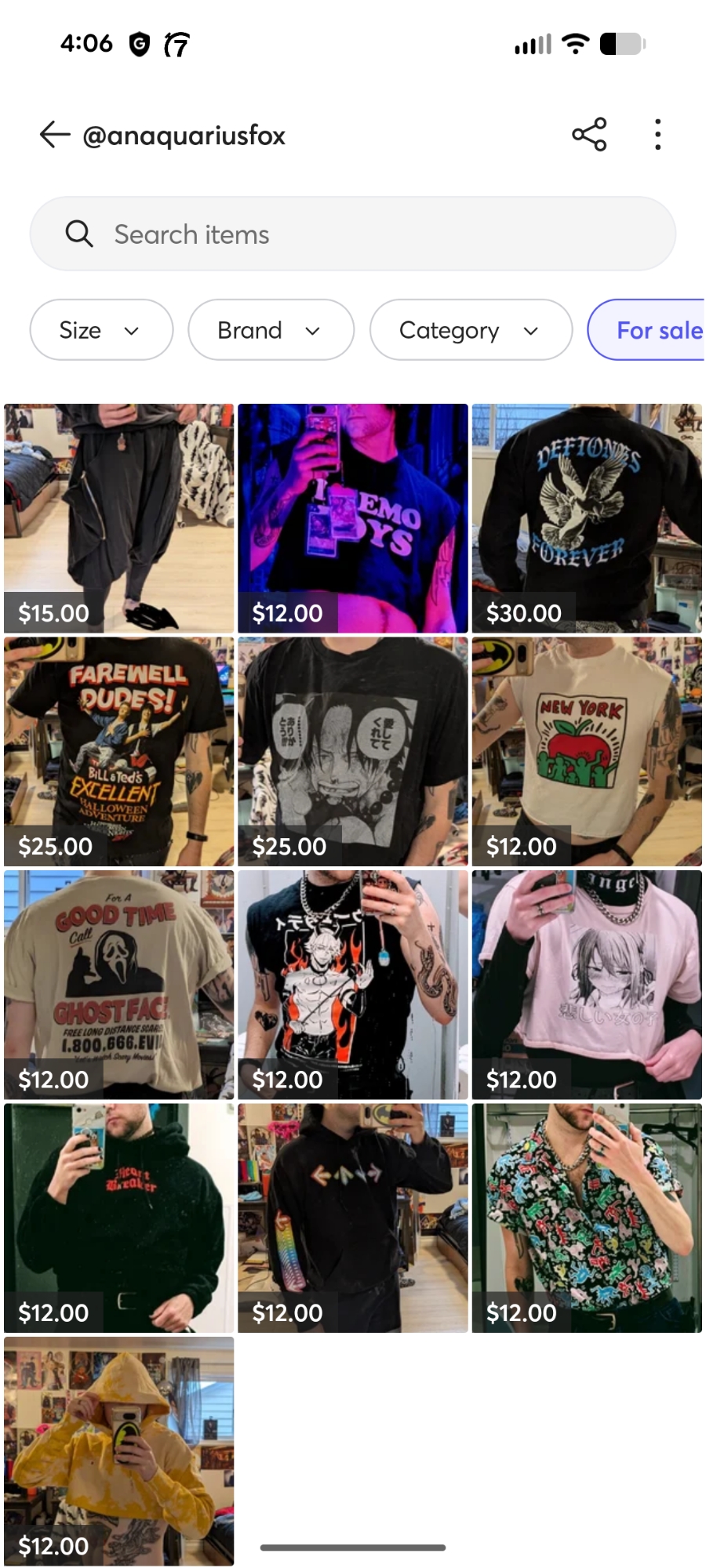Open the yellow tie-dye cropped hoodie
706x1568 pixels.
[118, 1450]
